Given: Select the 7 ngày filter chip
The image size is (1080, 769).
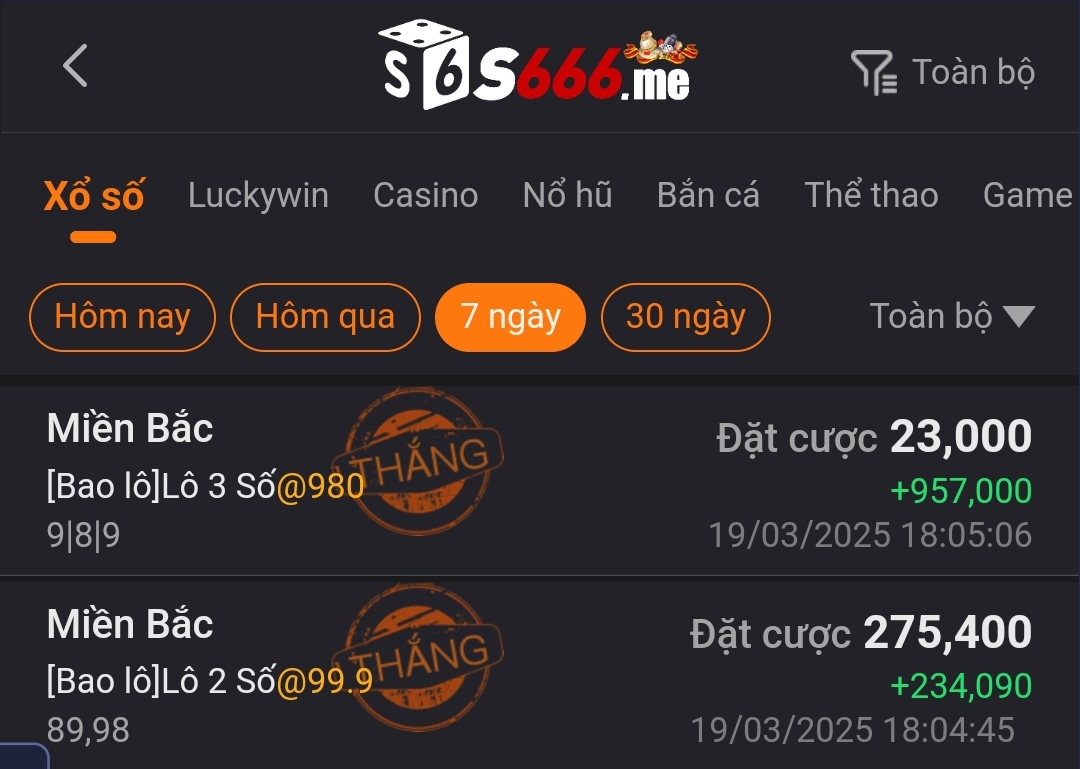Looking at the screenshot, I should click(510, 317).
